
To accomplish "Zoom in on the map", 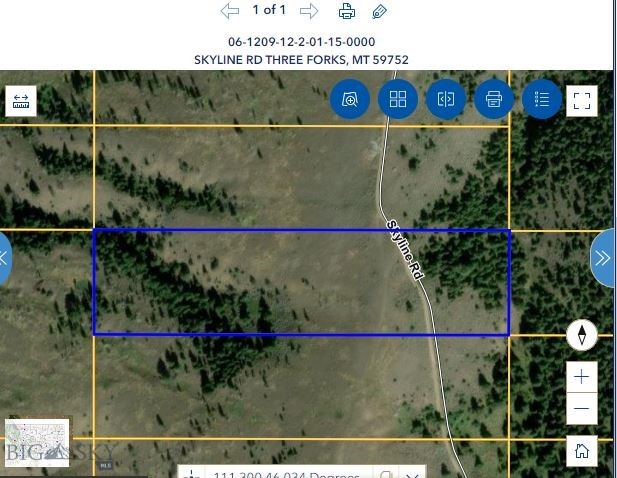I will click(x=582, y=377).
